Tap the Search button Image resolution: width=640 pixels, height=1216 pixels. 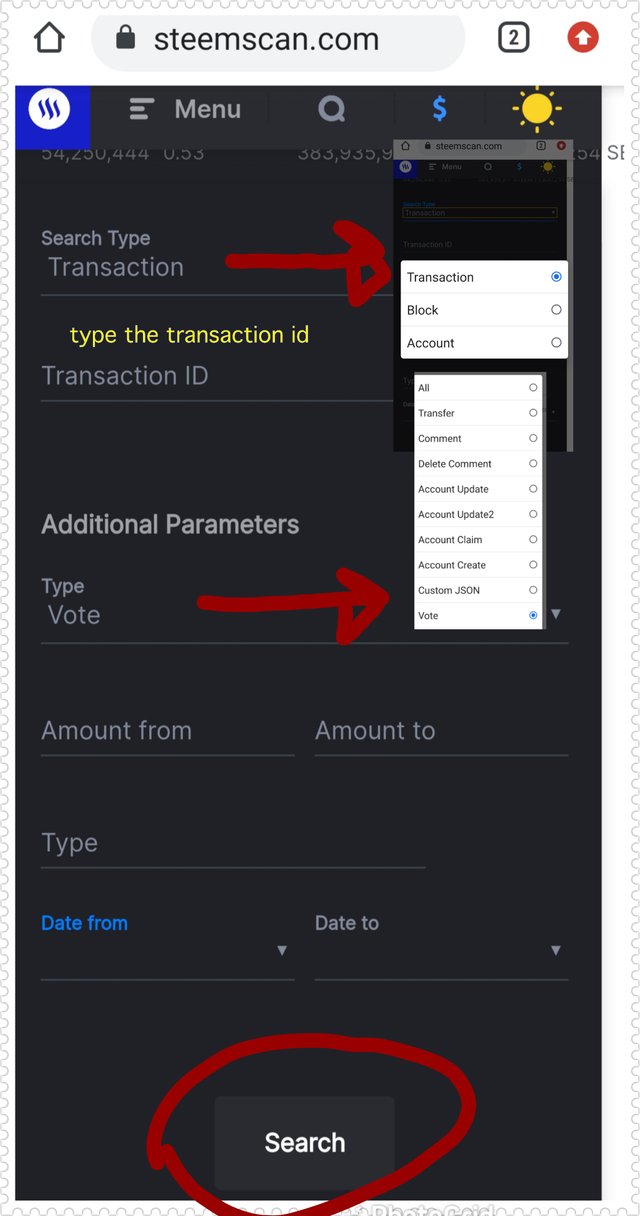(304, 1142)
